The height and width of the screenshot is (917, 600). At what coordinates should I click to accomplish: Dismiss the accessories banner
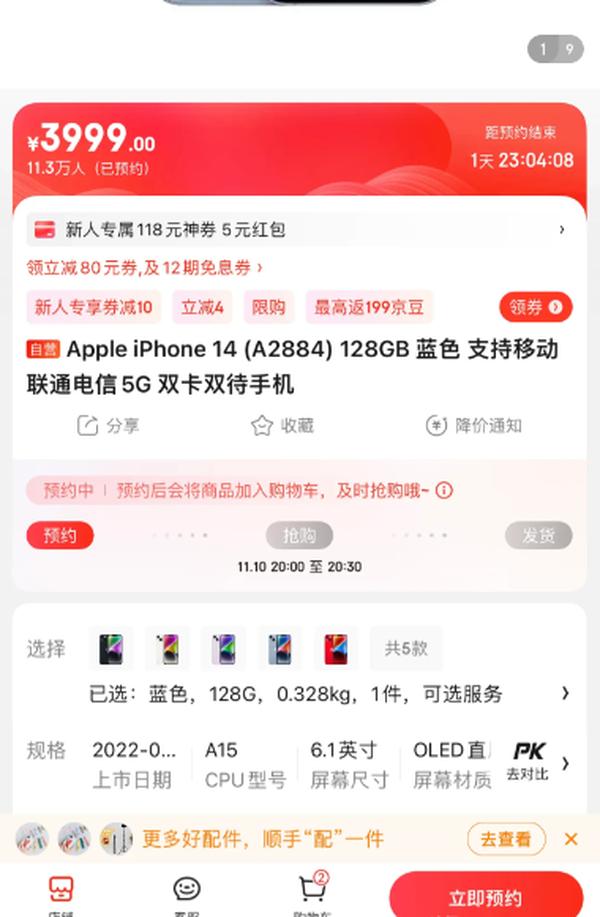571,839
